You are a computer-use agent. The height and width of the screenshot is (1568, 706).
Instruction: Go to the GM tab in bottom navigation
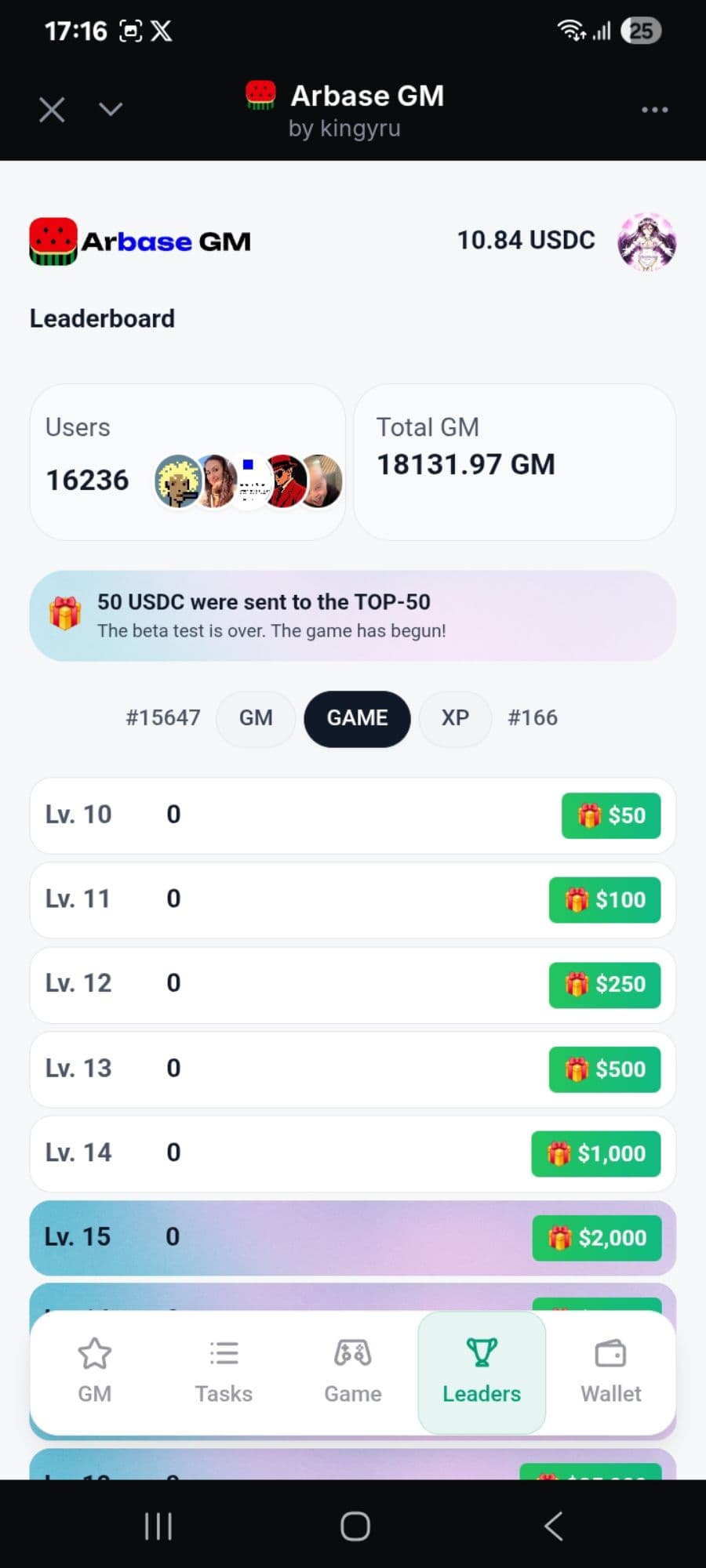[x=95, y=1370]
